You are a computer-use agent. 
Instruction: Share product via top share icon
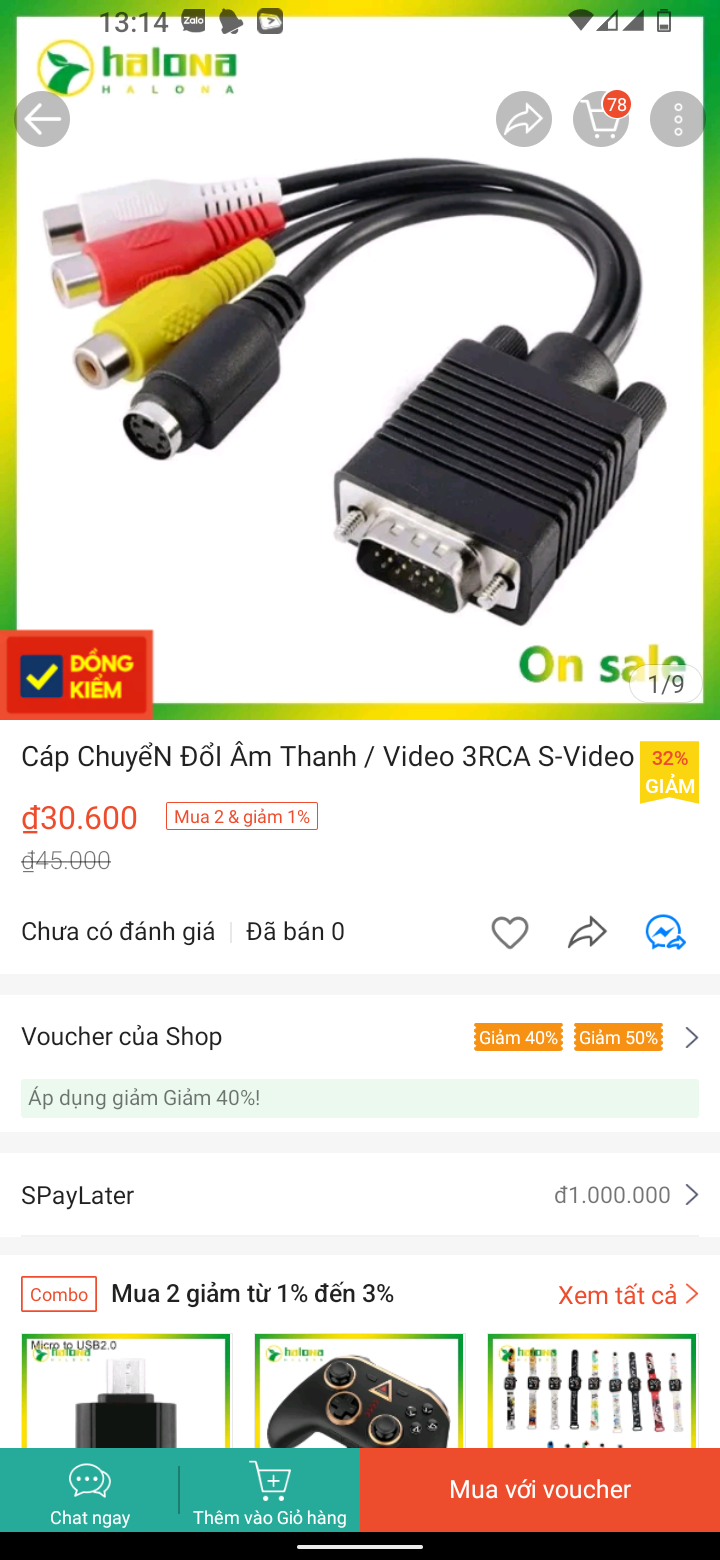pyautogui.click(x=524, y=120)
